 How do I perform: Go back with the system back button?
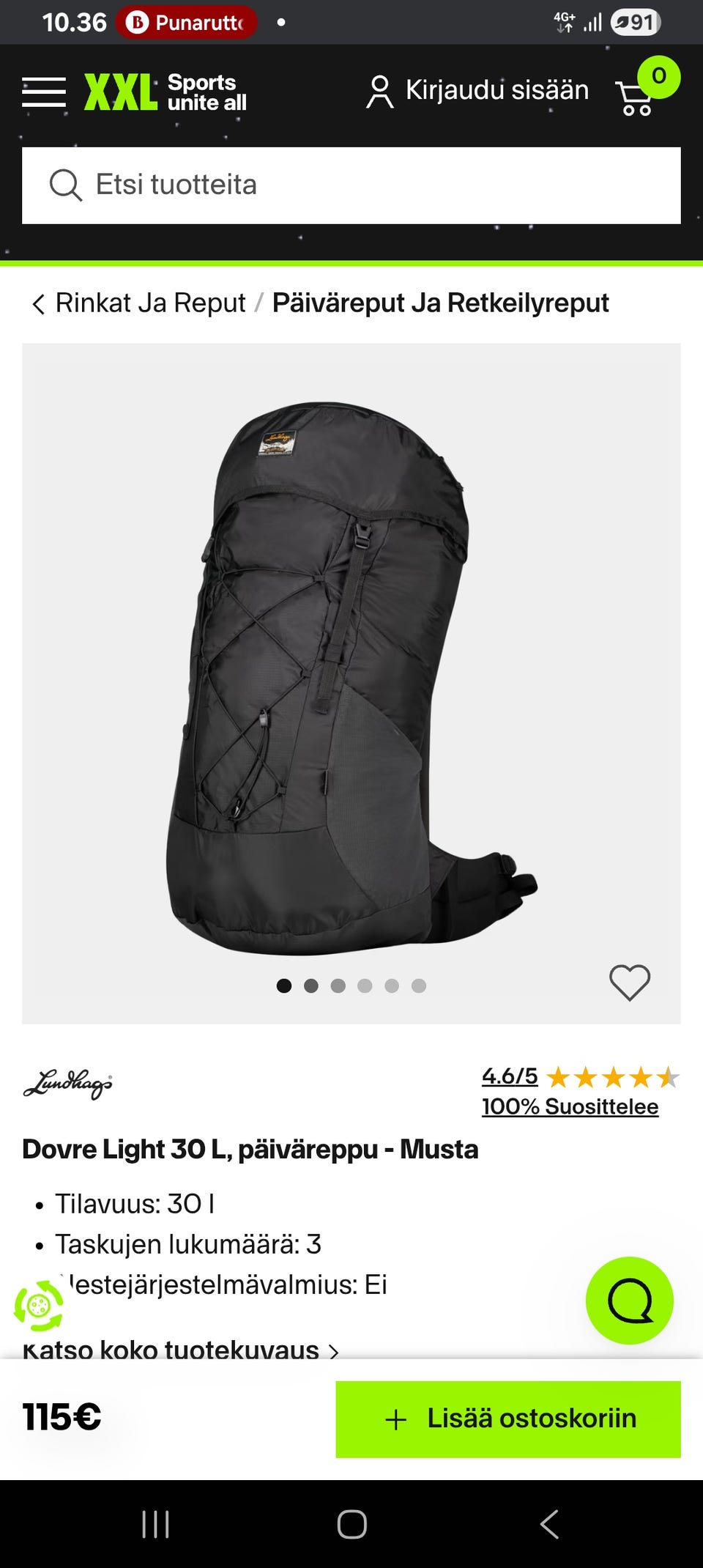tap(549, 1524)
